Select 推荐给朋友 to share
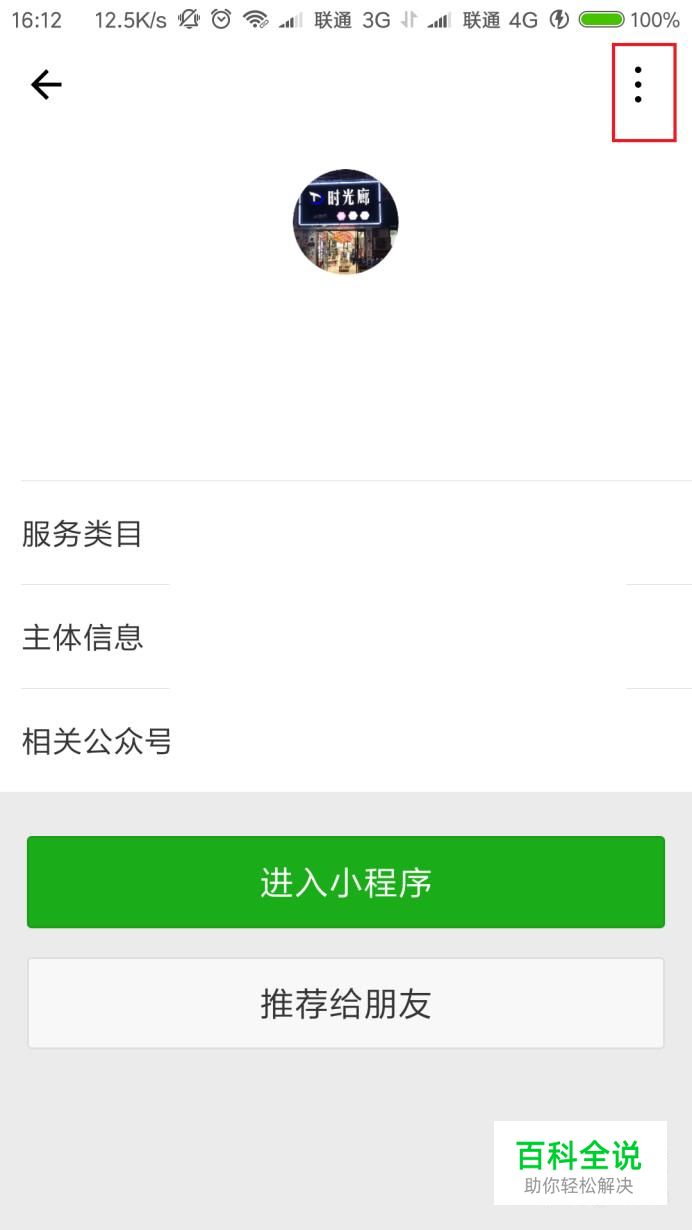Viewport: 692px width, 1230px height. point(346,1003)
